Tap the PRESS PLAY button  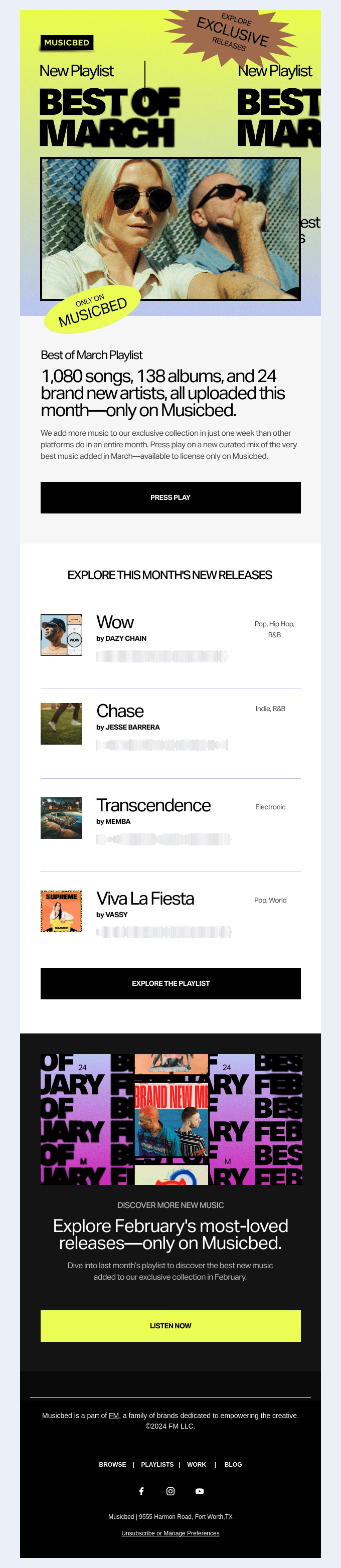point(170,497)
